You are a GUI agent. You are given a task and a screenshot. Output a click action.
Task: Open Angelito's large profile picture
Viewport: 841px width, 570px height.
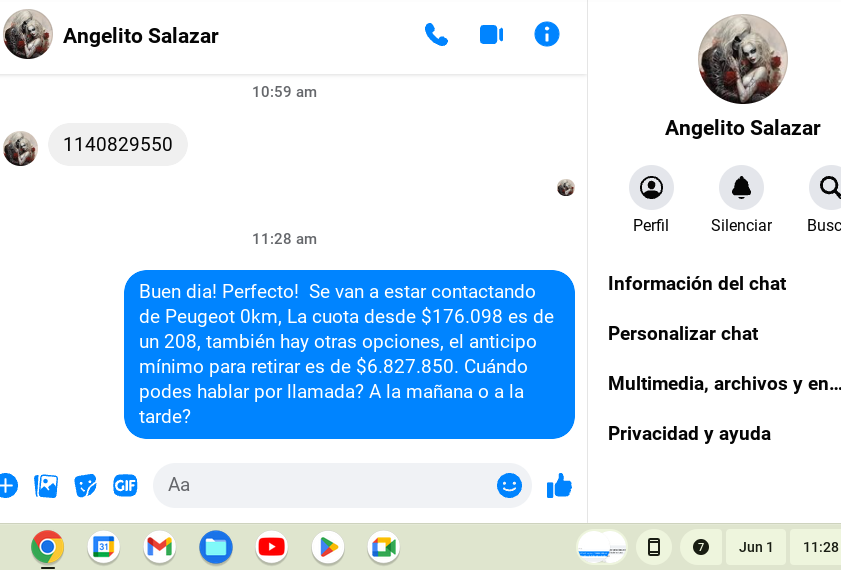click(742, 59)
